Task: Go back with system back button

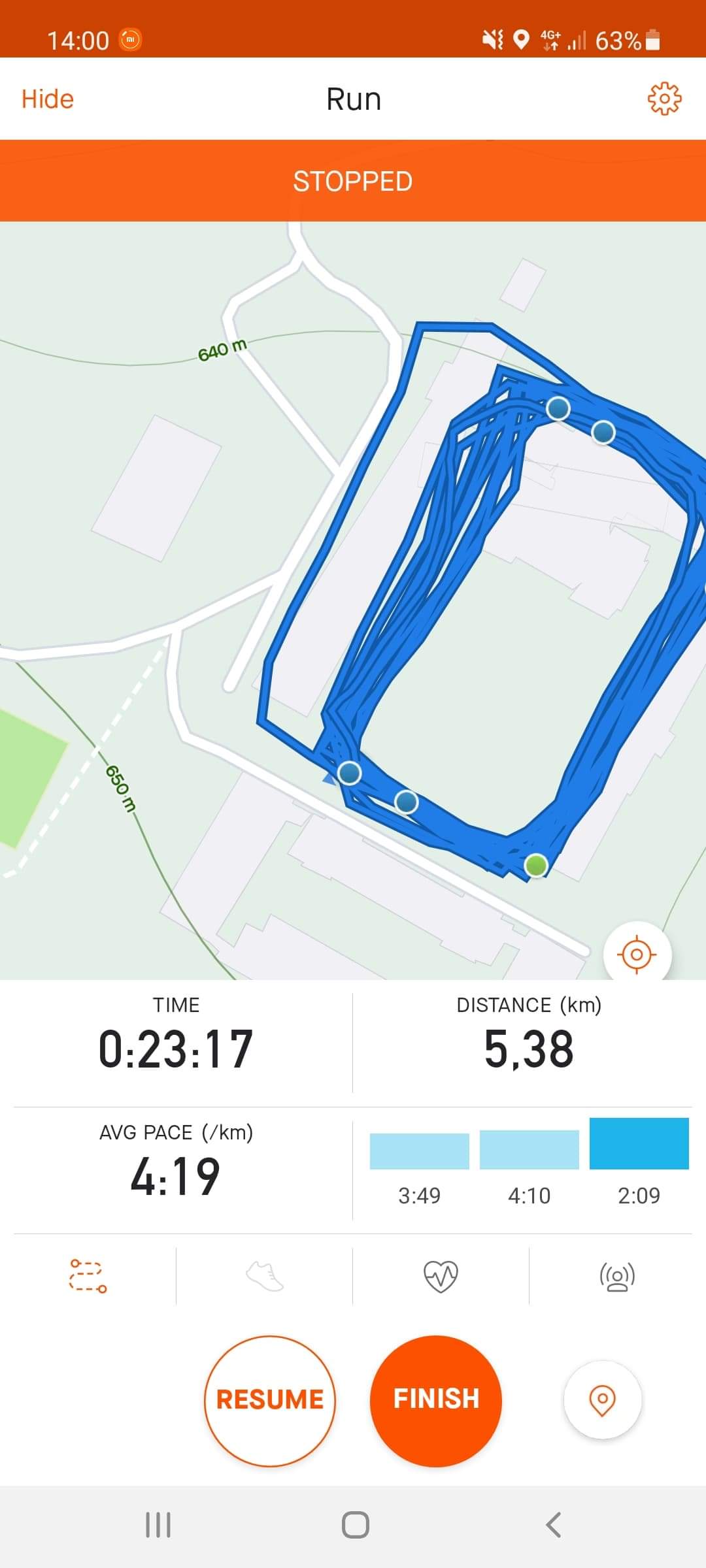Action: click(x=553, y=1526)
